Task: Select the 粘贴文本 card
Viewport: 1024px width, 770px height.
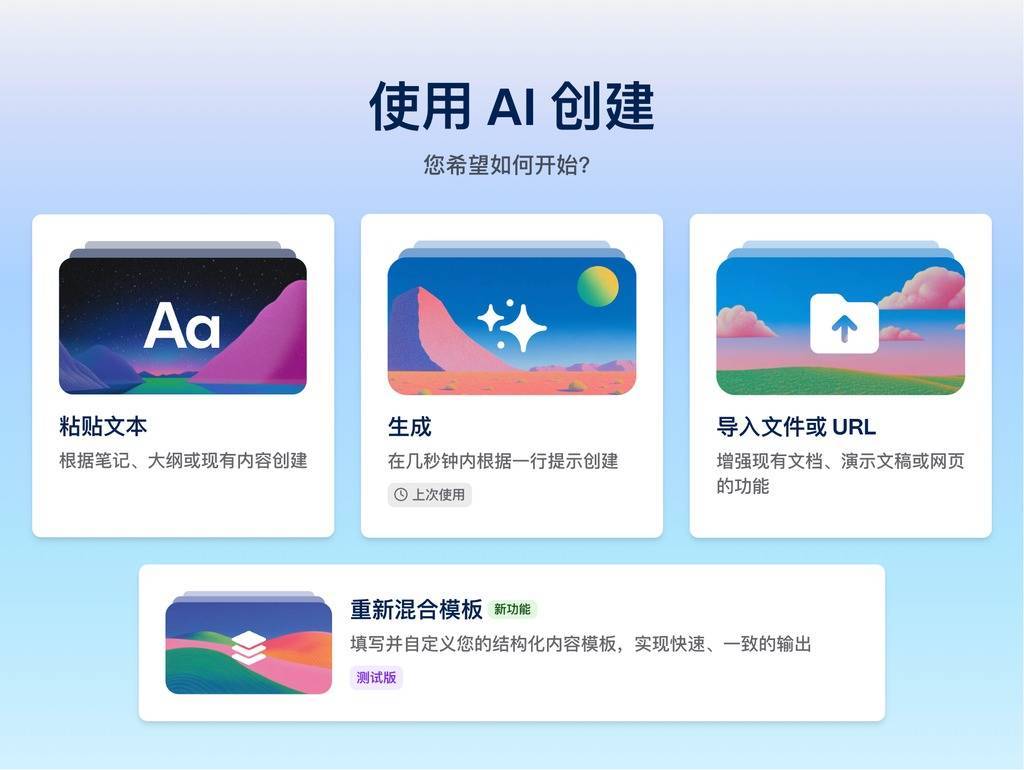Action: [183, 375]
